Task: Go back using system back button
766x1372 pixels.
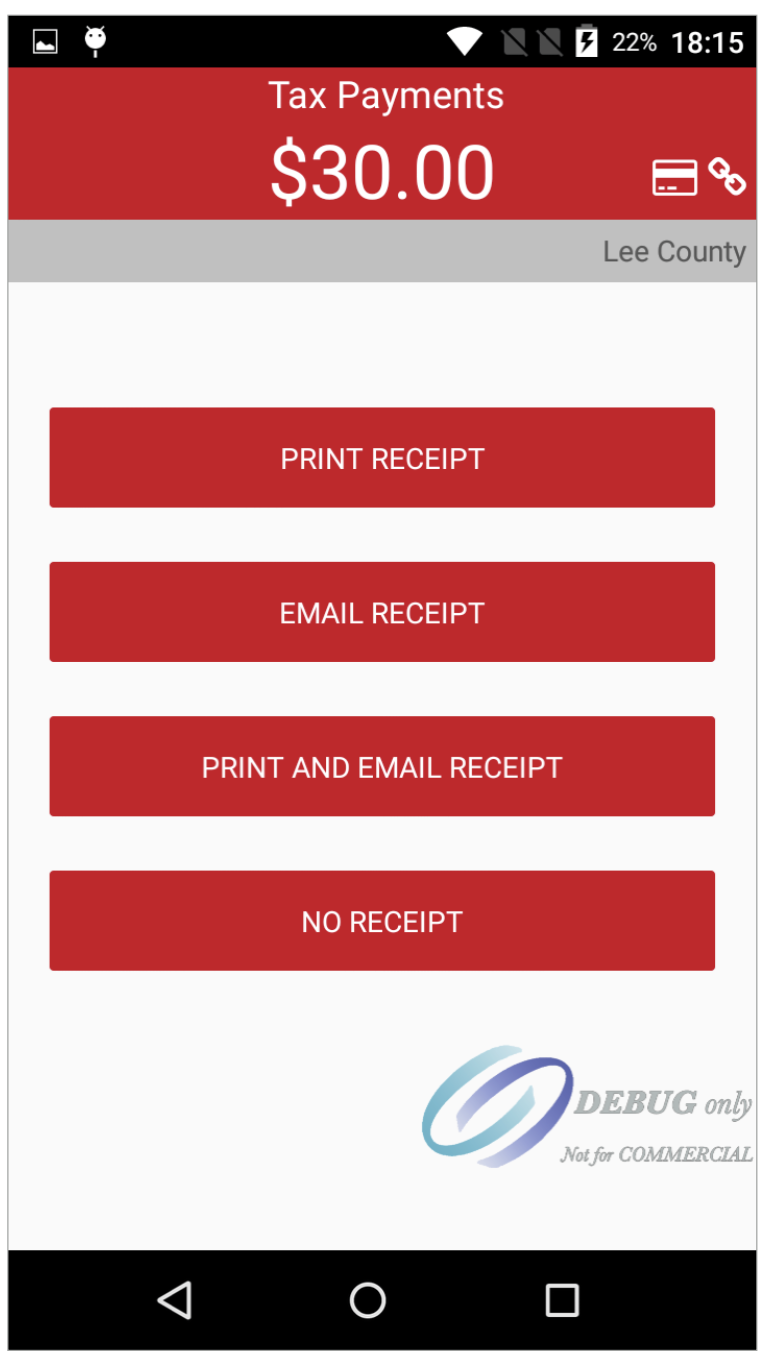Action: (175, 1300)
